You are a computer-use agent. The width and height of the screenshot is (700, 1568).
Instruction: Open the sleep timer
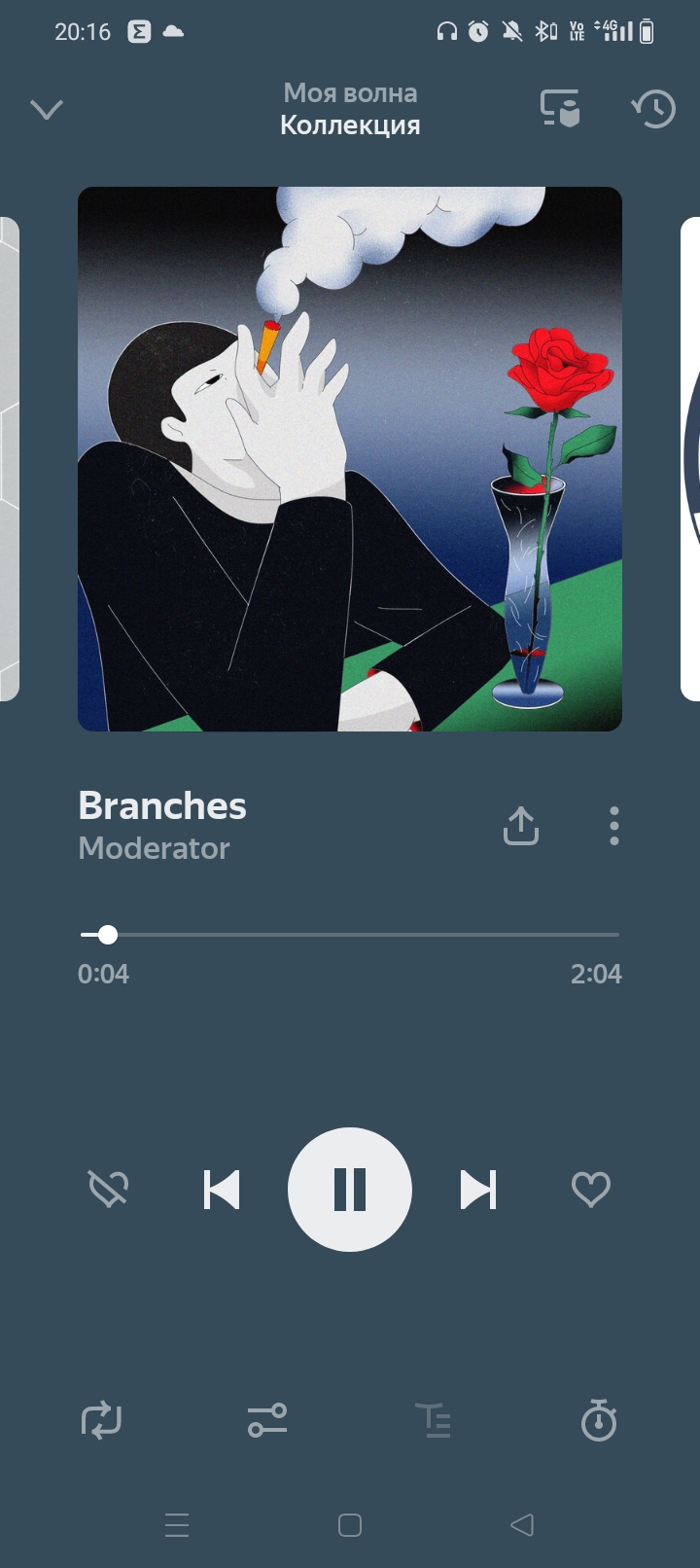[599, 1420]
